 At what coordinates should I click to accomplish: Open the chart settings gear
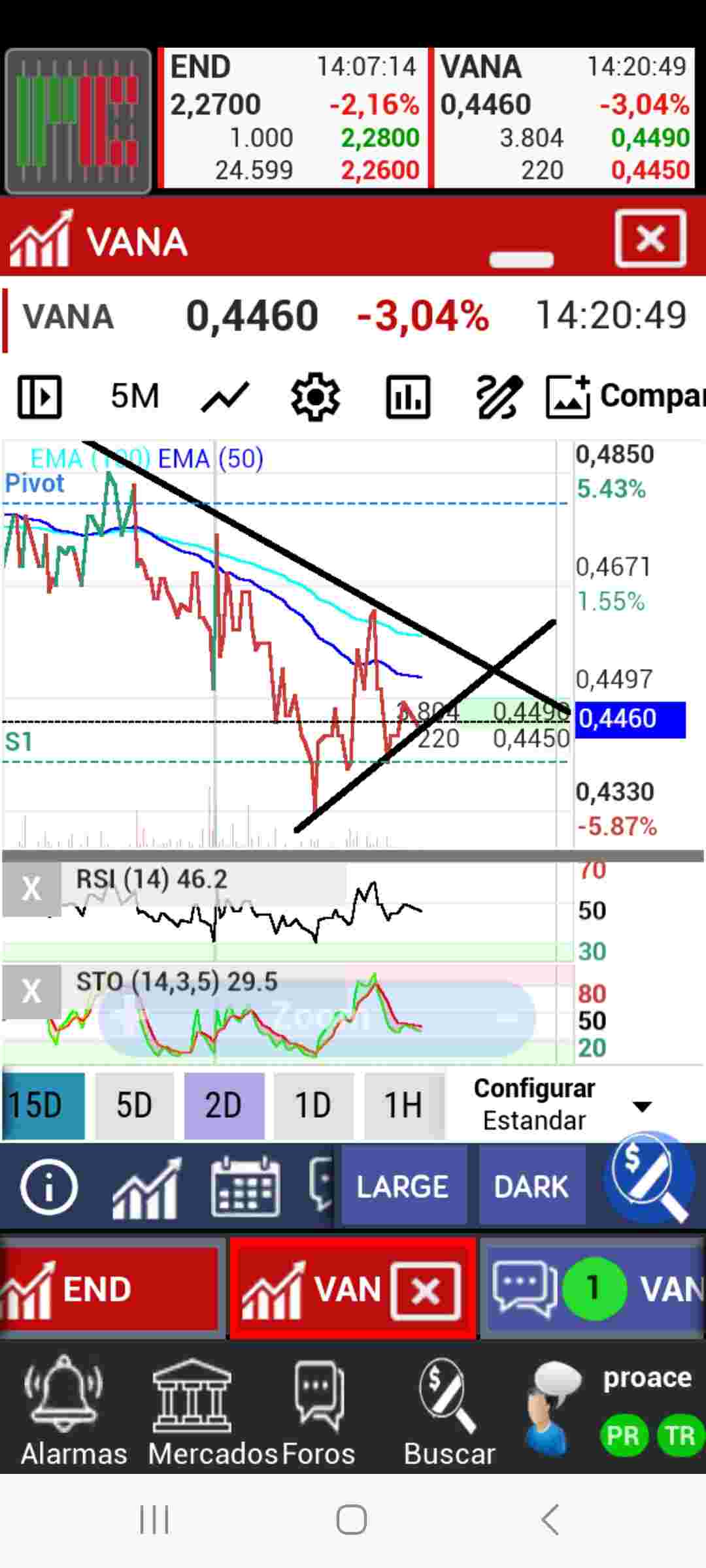point(315,397)
